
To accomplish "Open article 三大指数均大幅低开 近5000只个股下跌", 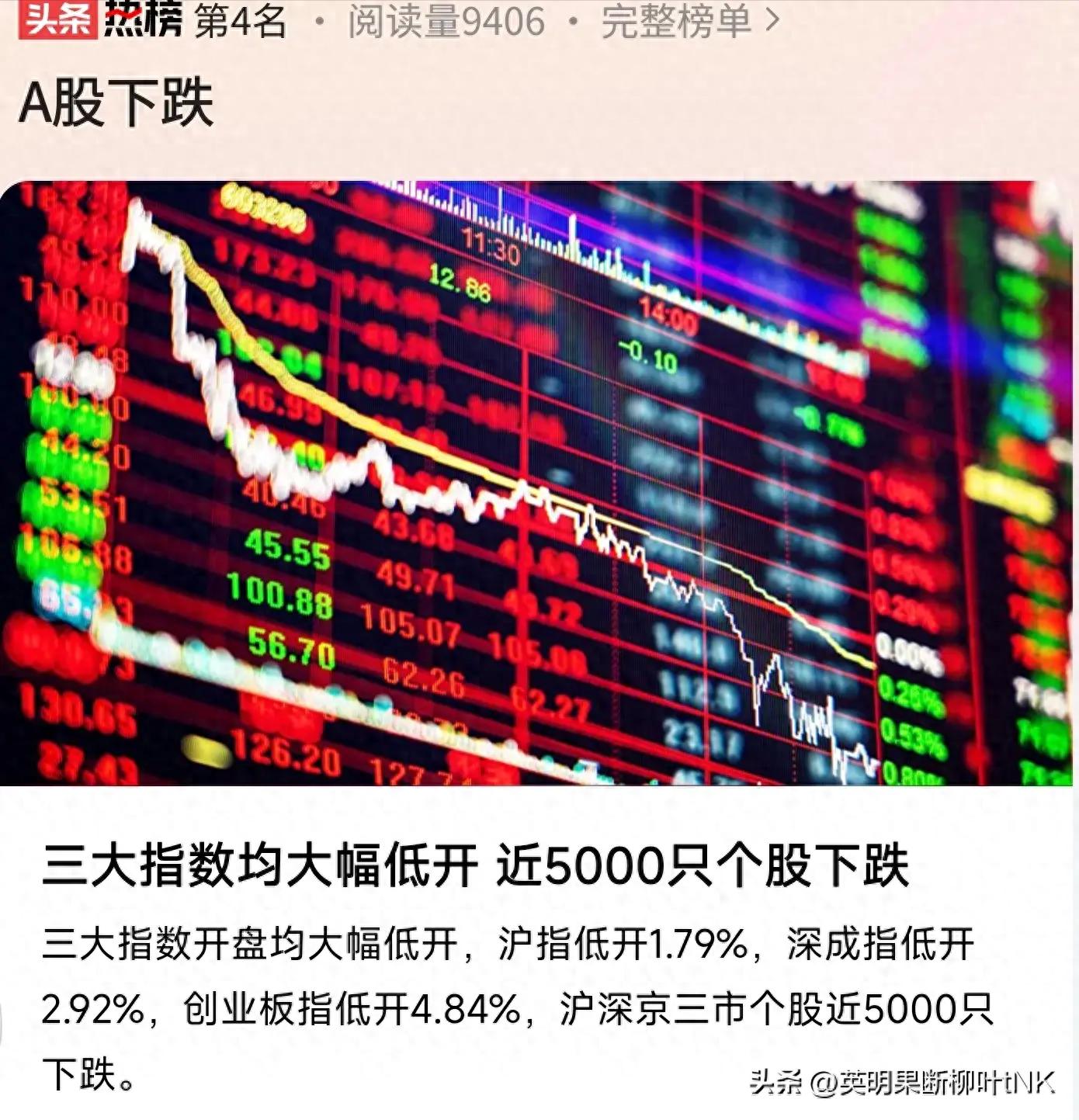I will click(x=475, y=865).
